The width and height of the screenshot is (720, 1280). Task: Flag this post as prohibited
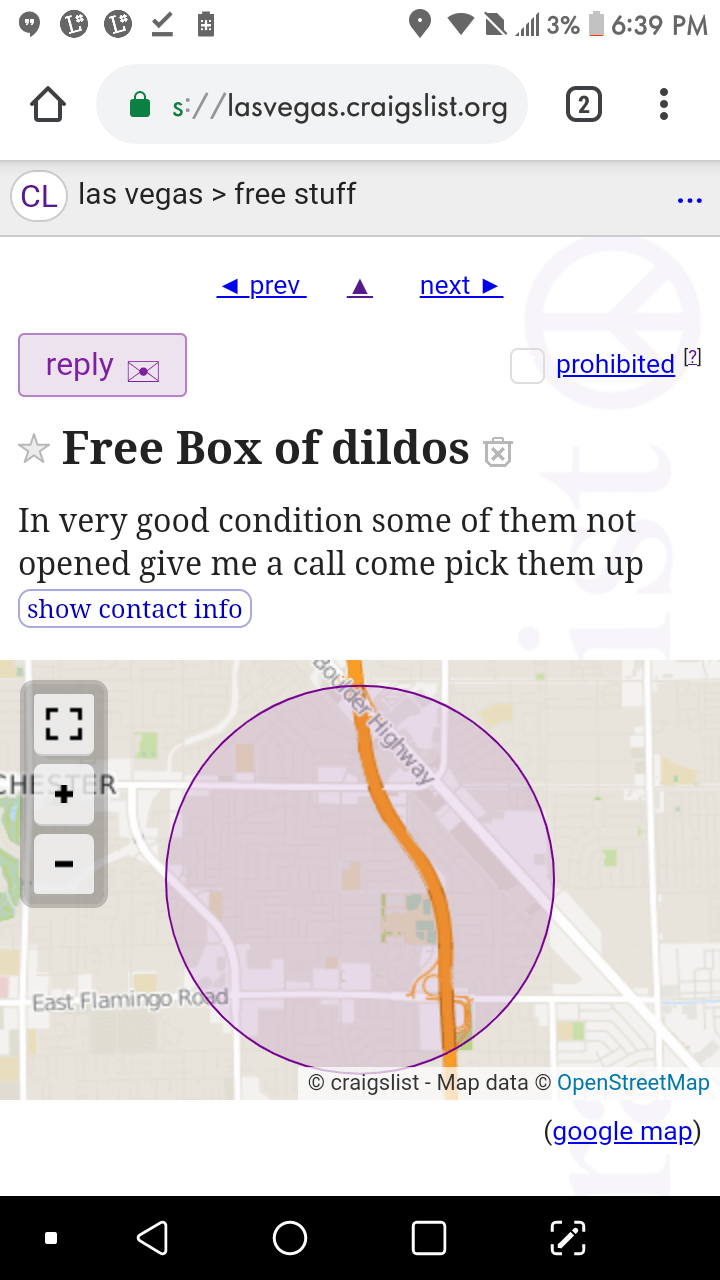click(527, 366)
